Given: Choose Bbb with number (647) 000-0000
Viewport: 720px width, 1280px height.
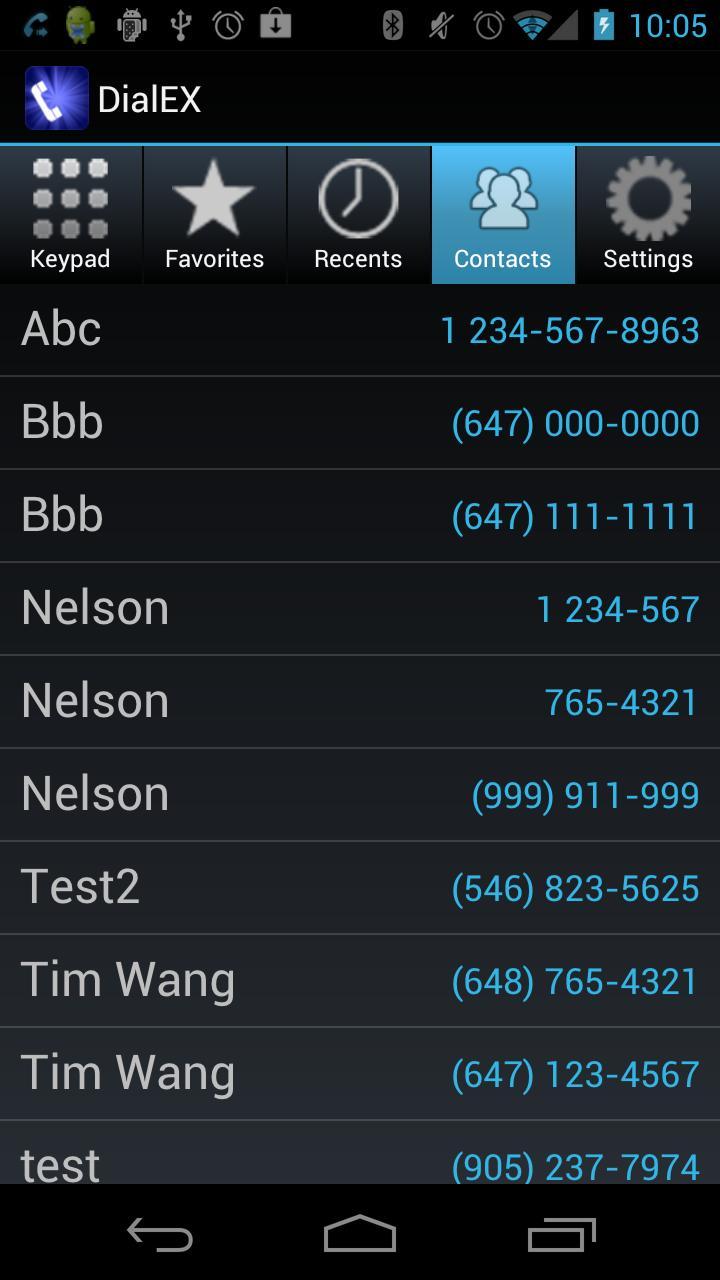Looking at the screenshot, I should (360, 423).
